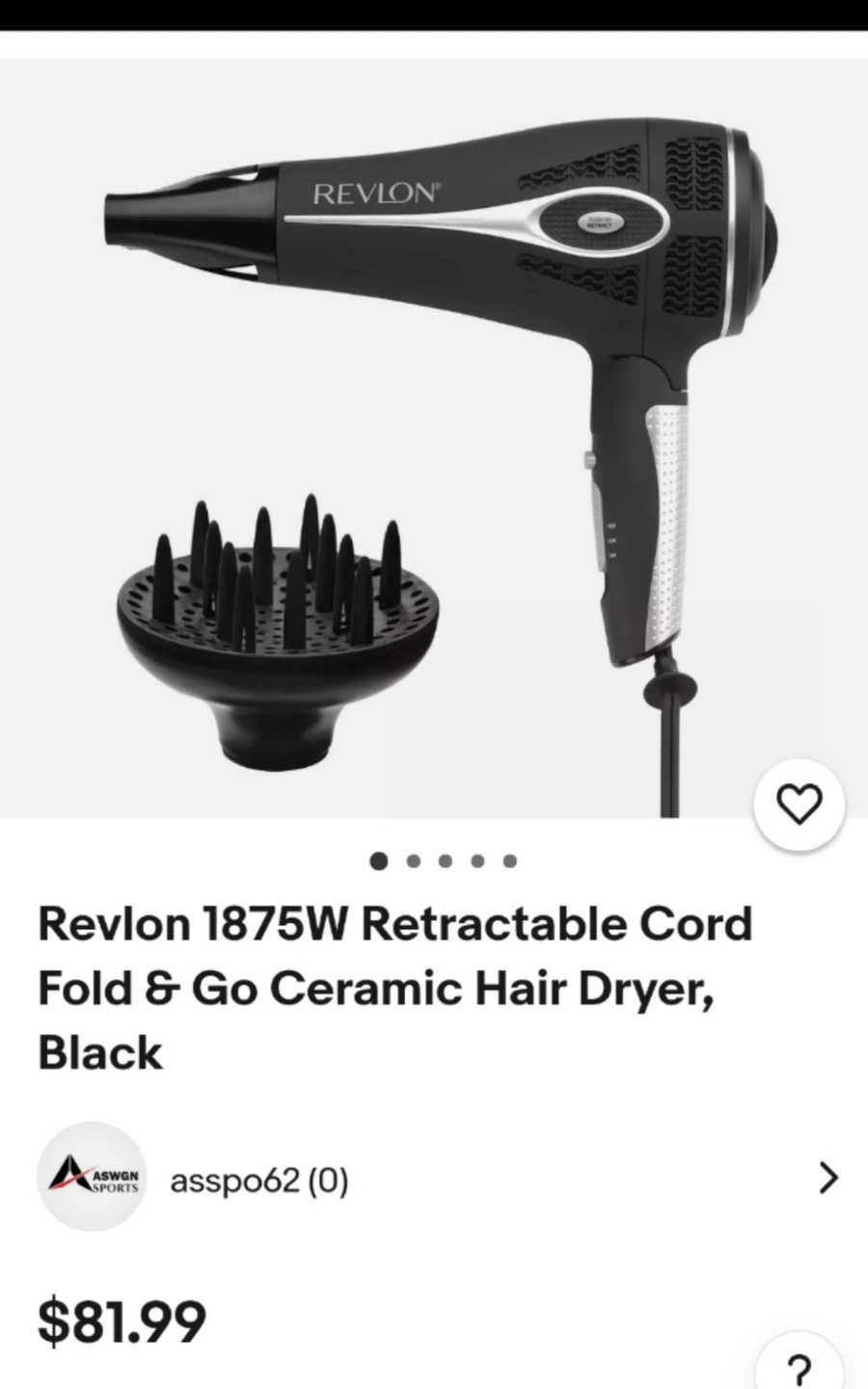Open the help question mark button
The width and height of the screenshot is (868, 1389).
800,1367
